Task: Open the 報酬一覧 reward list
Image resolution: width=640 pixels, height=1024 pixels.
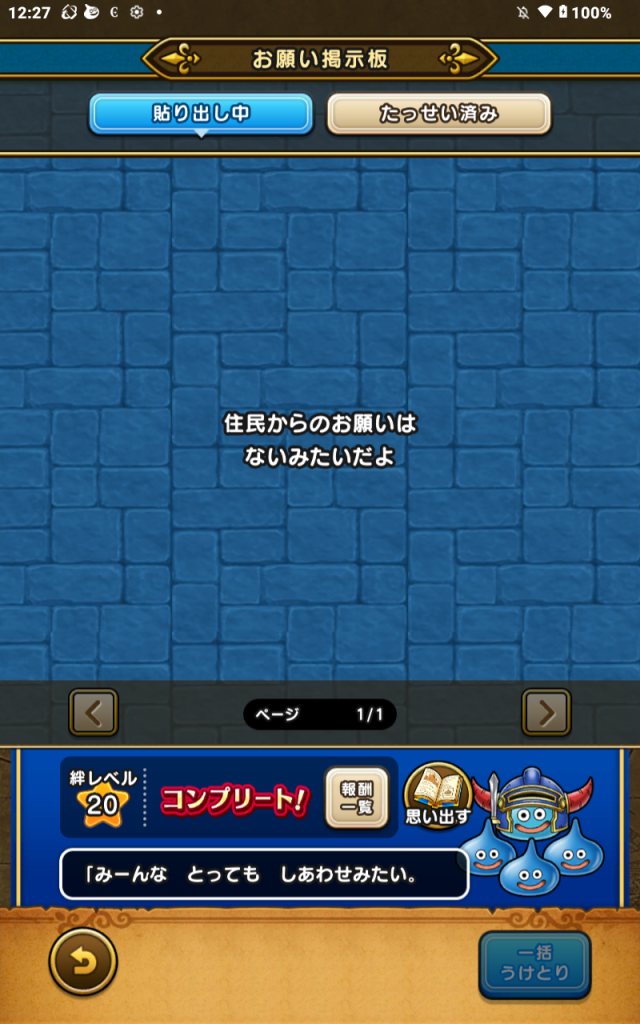Action: pos(357,797)
